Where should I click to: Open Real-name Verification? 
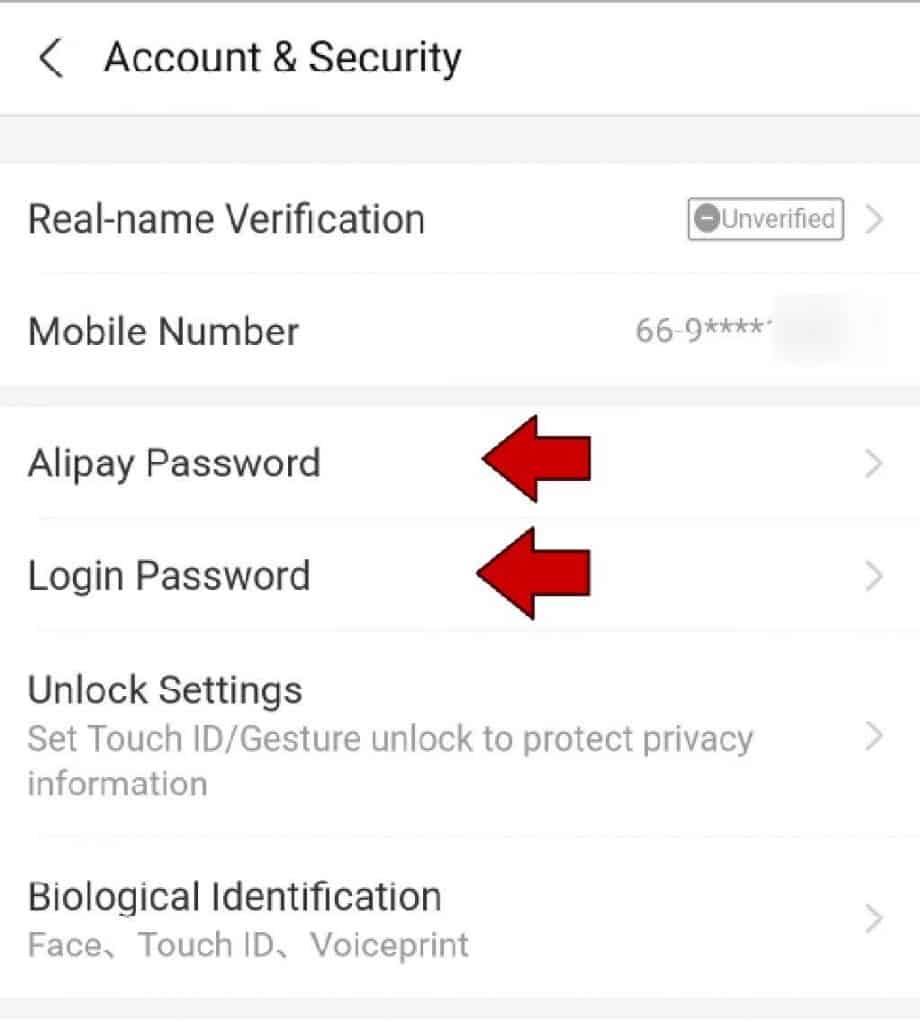pos(227,219)
